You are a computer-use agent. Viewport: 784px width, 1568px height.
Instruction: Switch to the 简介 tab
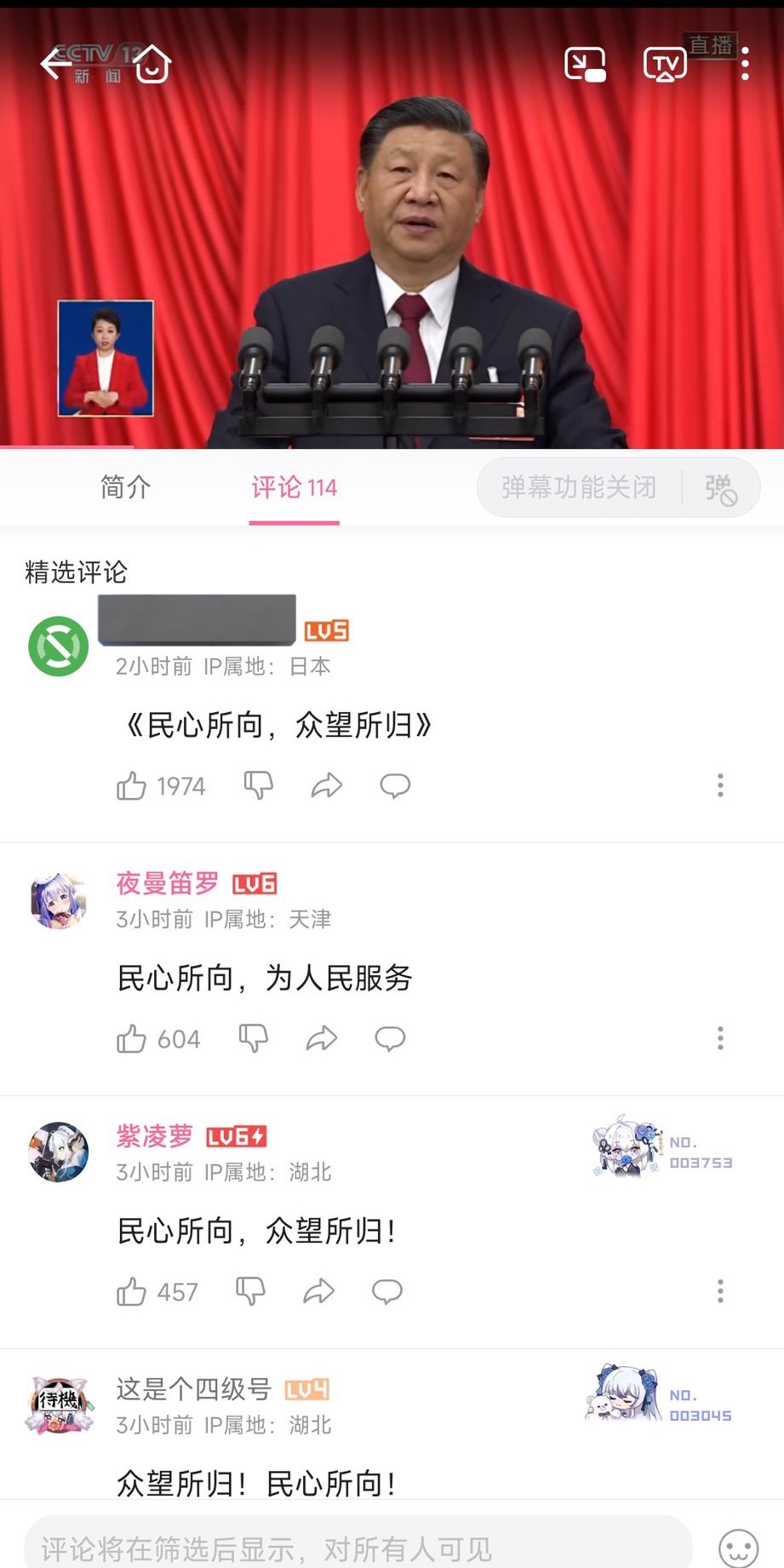tap(125, 487)
